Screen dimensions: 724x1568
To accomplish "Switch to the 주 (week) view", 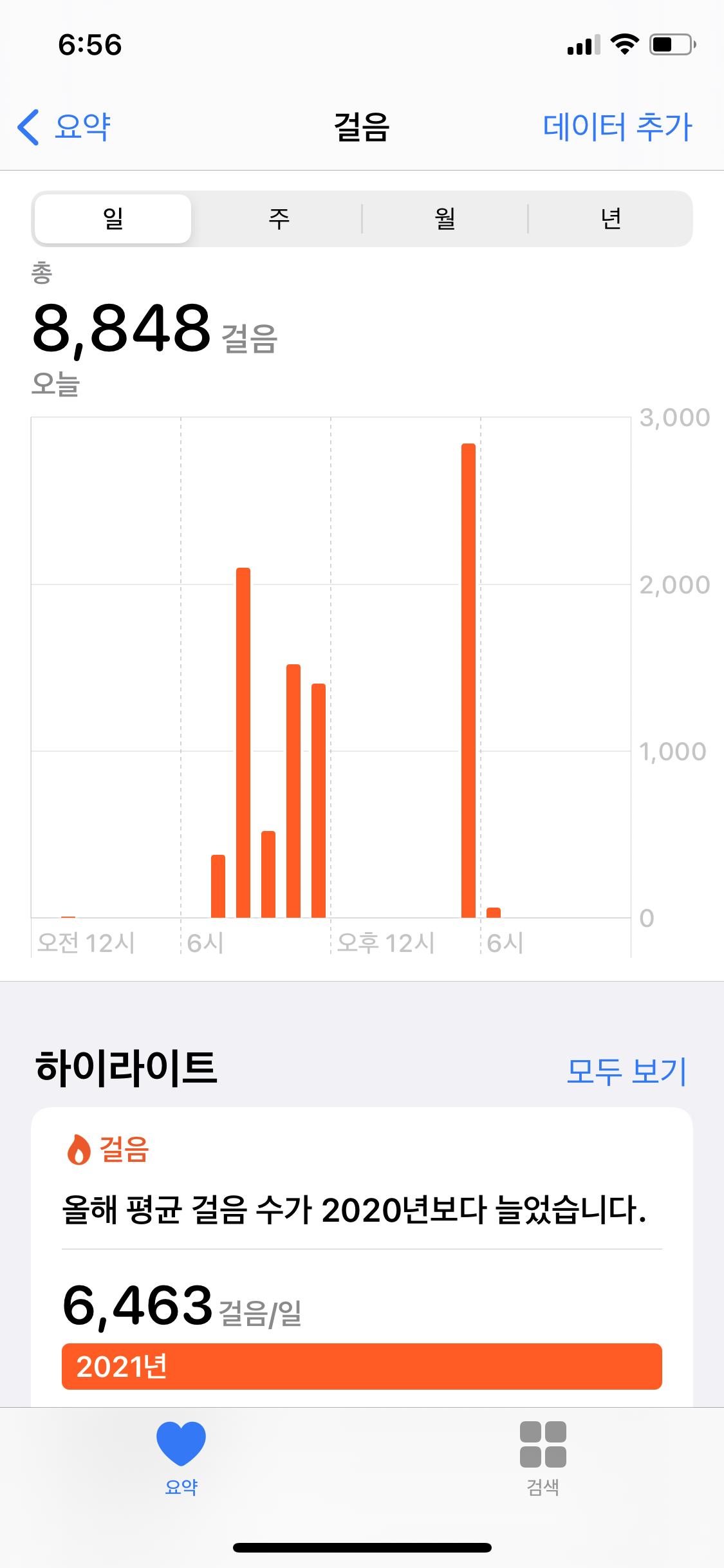I will (x=279, y=219).
